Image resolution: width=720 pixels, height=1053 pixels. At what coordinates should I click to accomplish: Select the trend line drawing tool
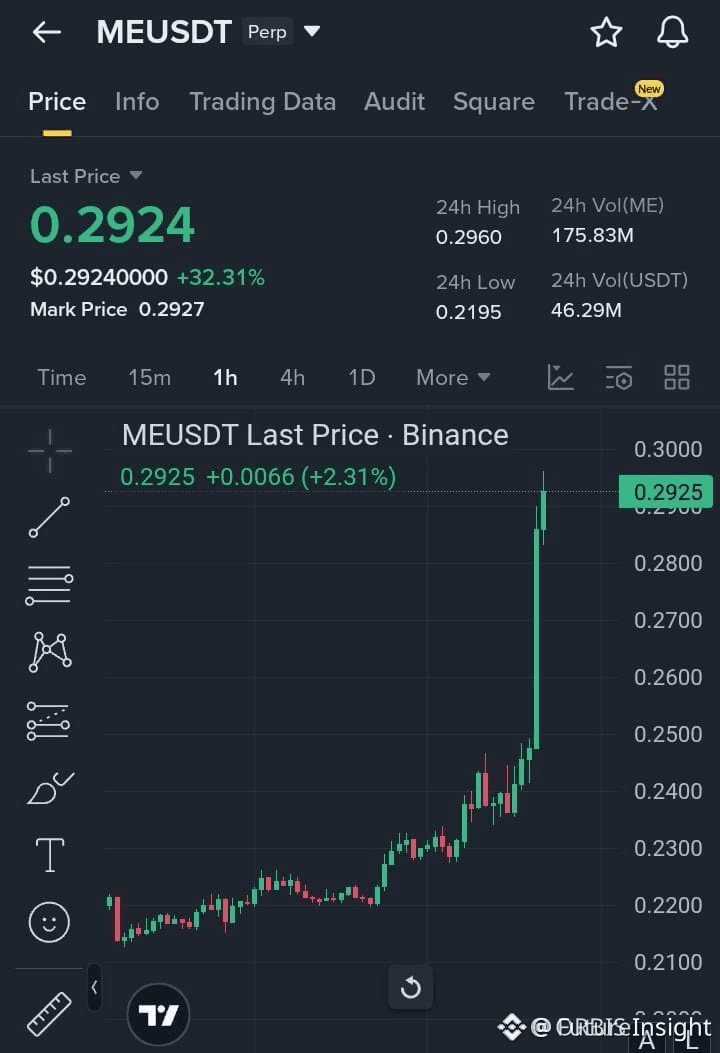(49, 517)
